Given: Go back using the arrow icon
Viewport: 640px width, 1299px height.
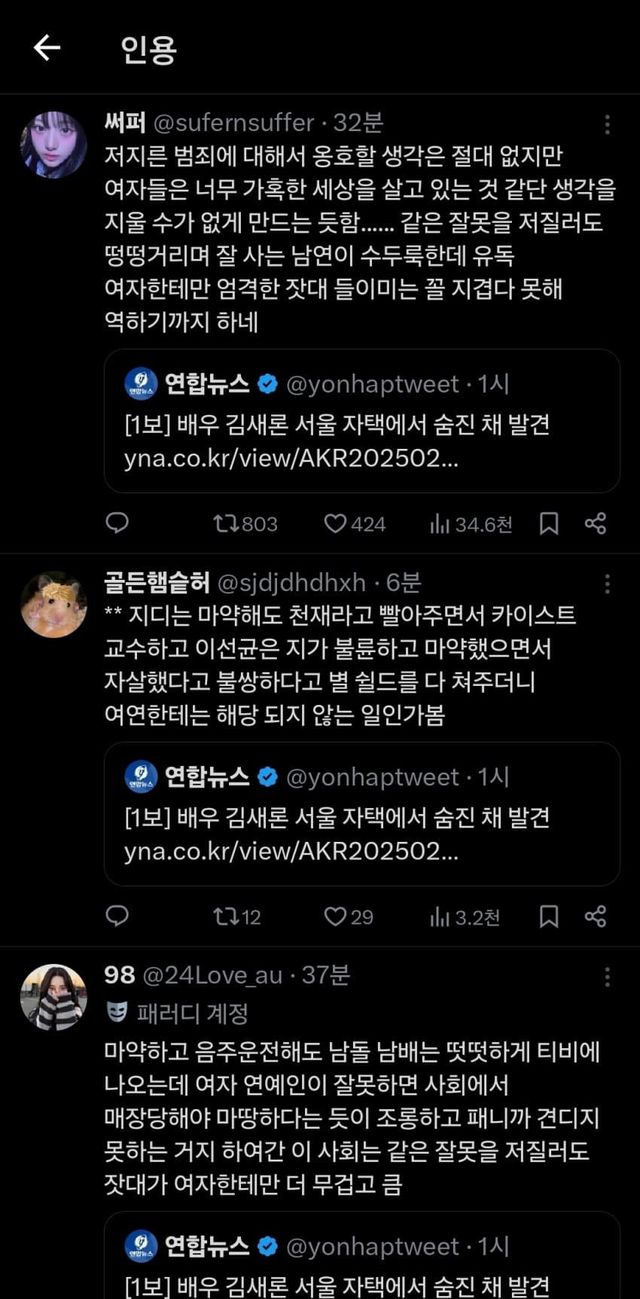Looking at the screenshot, I should click(47, 49).
